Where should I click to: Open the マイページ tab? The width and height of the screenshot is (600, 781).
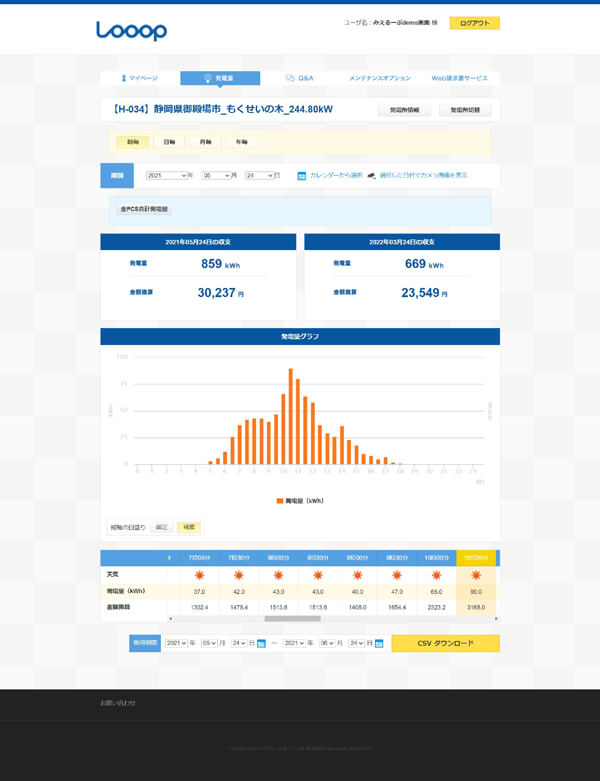click(139, 78)
